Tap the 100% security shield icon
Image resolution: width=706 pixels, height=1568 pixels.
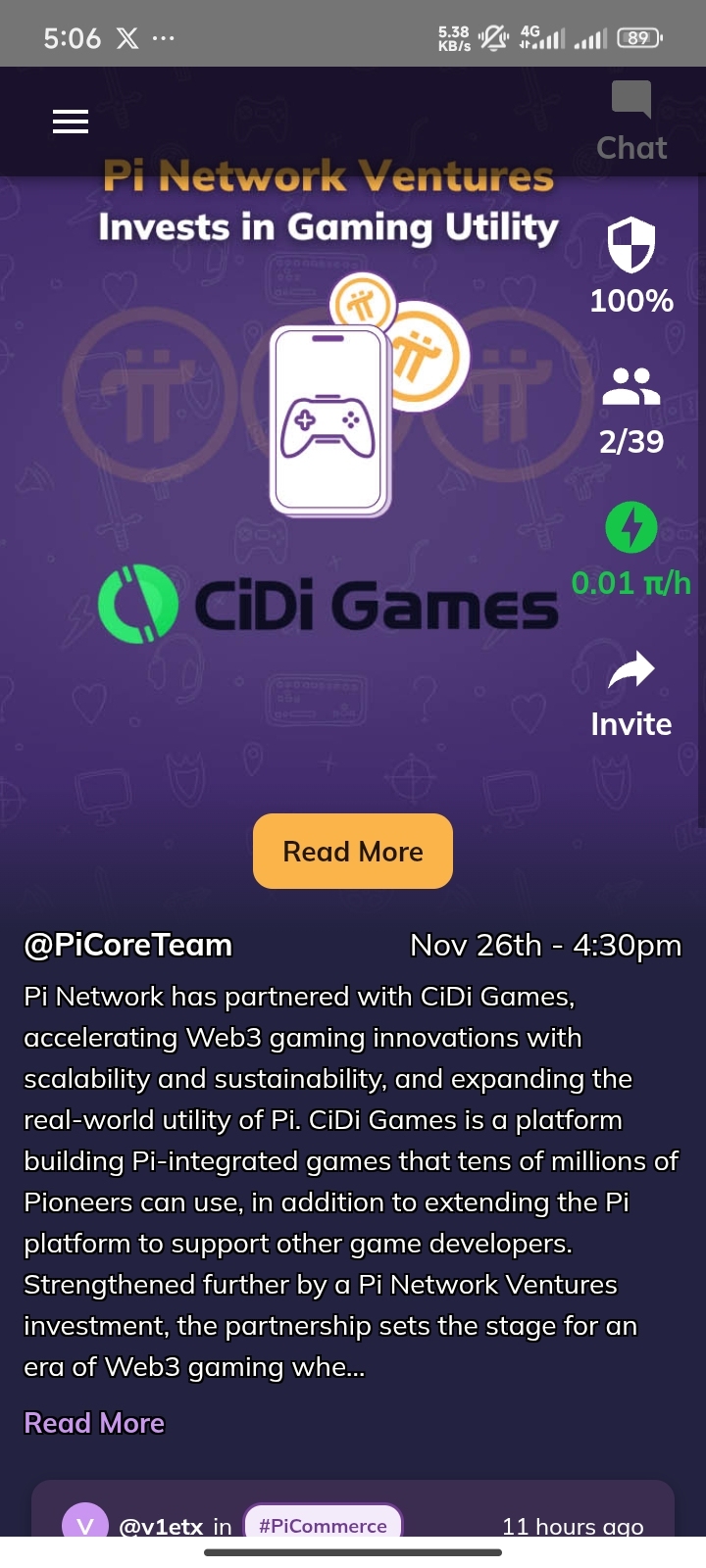click(631, 245)
